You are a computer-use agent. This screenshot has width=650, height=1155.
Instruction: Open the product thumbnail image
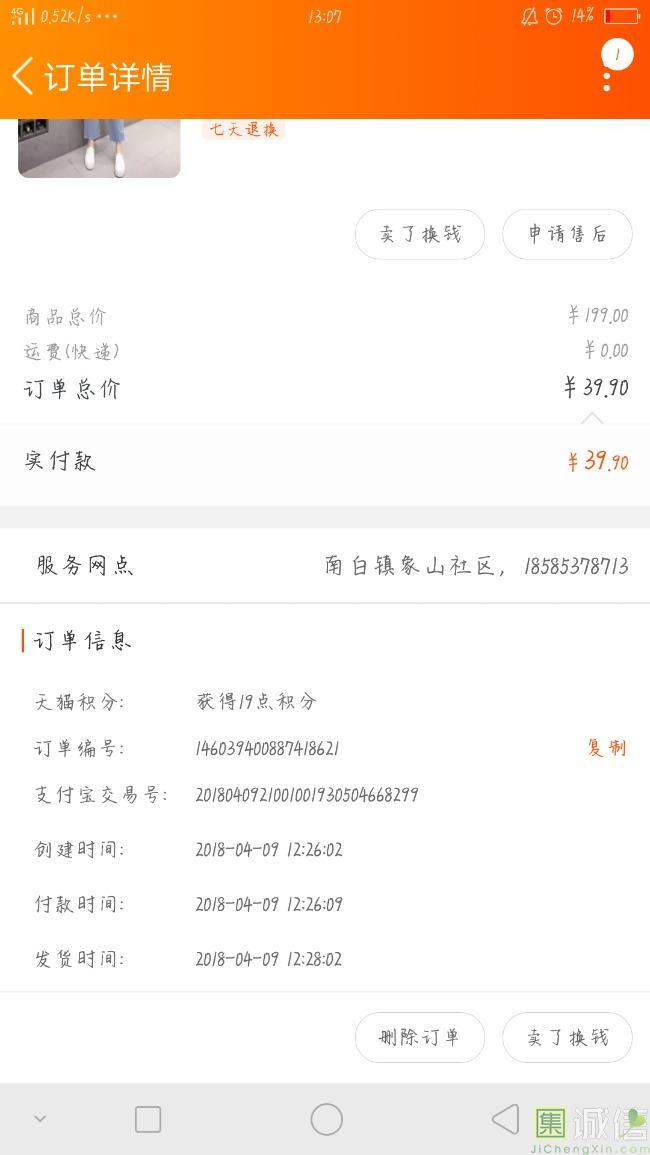[99, 148]
